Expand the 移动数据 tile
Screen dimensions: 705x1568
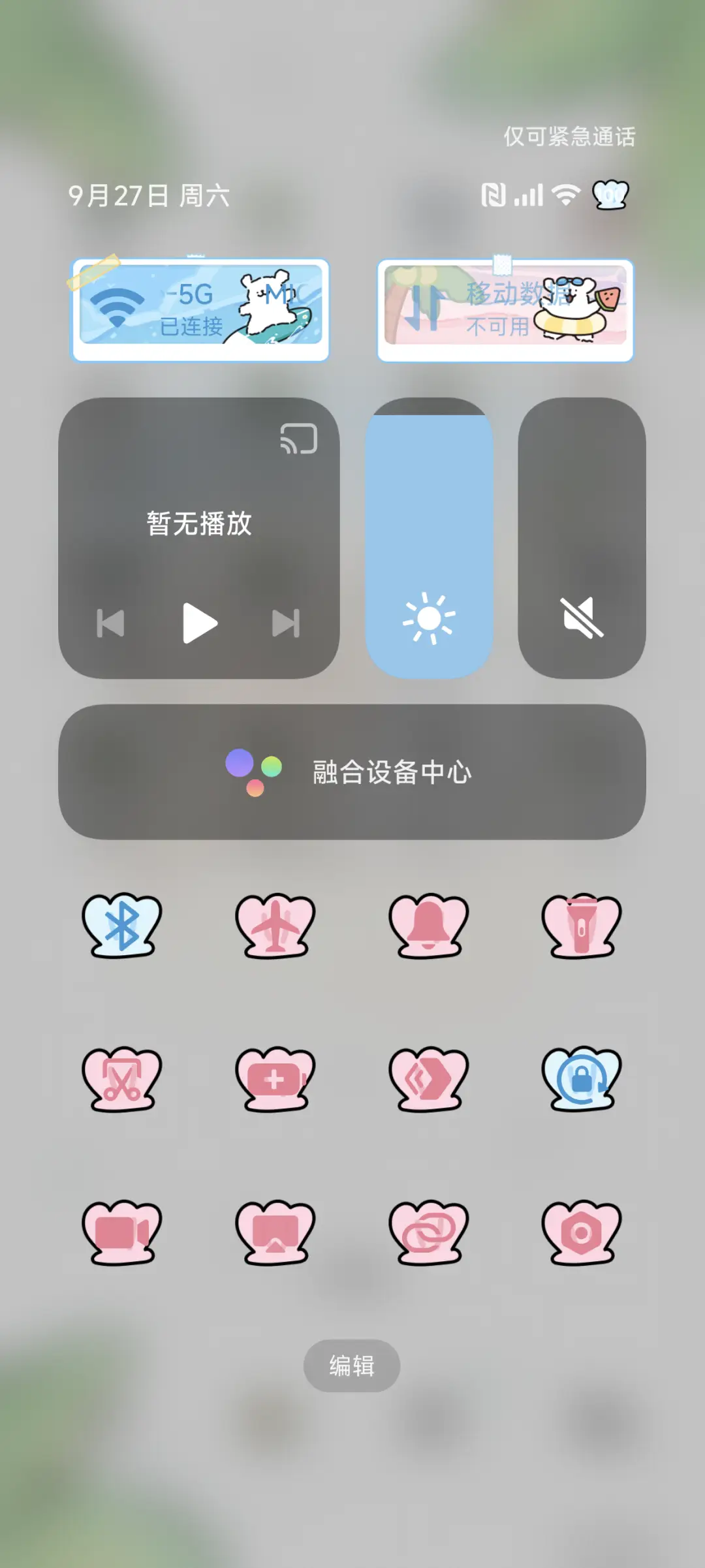[506, 309]
